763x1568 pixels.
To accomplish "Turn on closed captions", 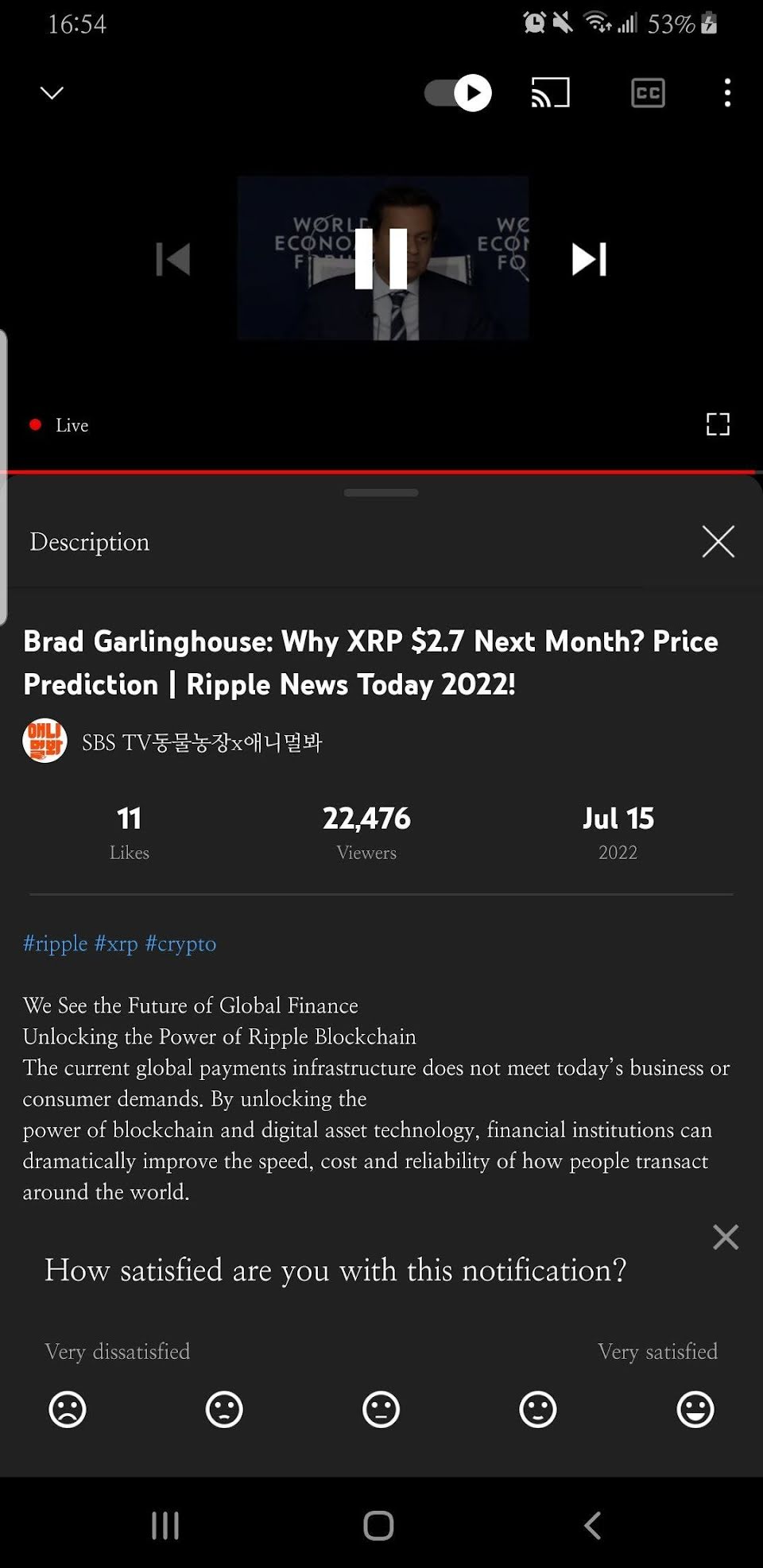I will [x=648, y=93].
